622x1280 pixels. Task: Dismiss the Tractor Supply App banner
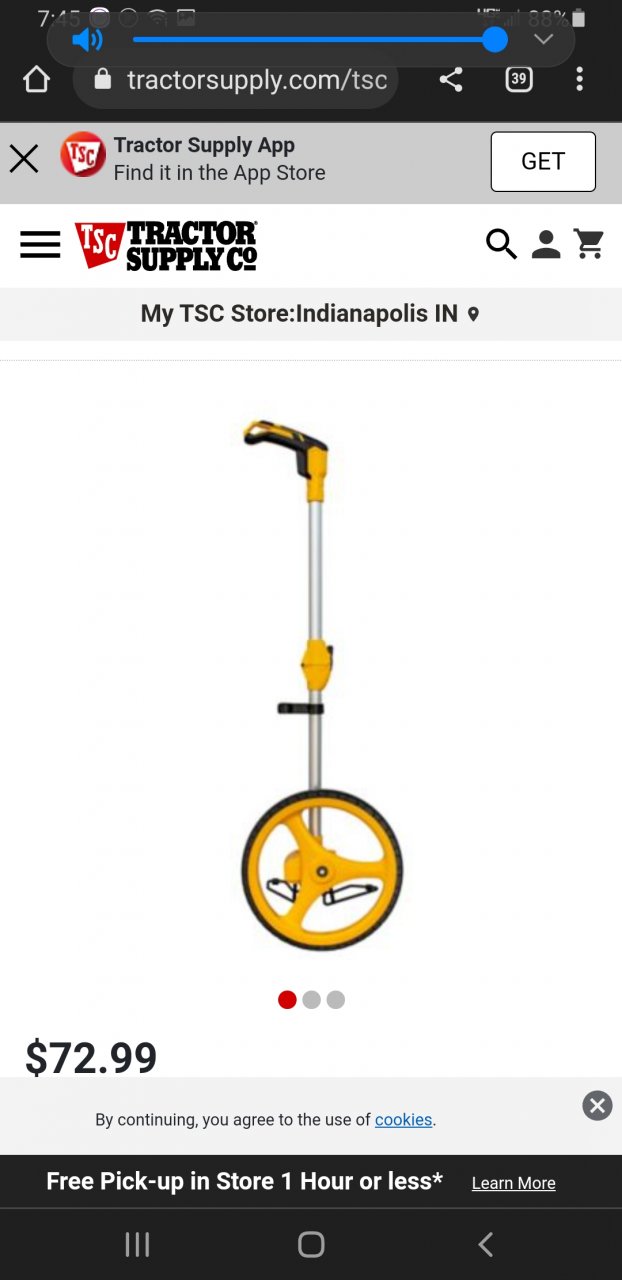pos(24,159)
